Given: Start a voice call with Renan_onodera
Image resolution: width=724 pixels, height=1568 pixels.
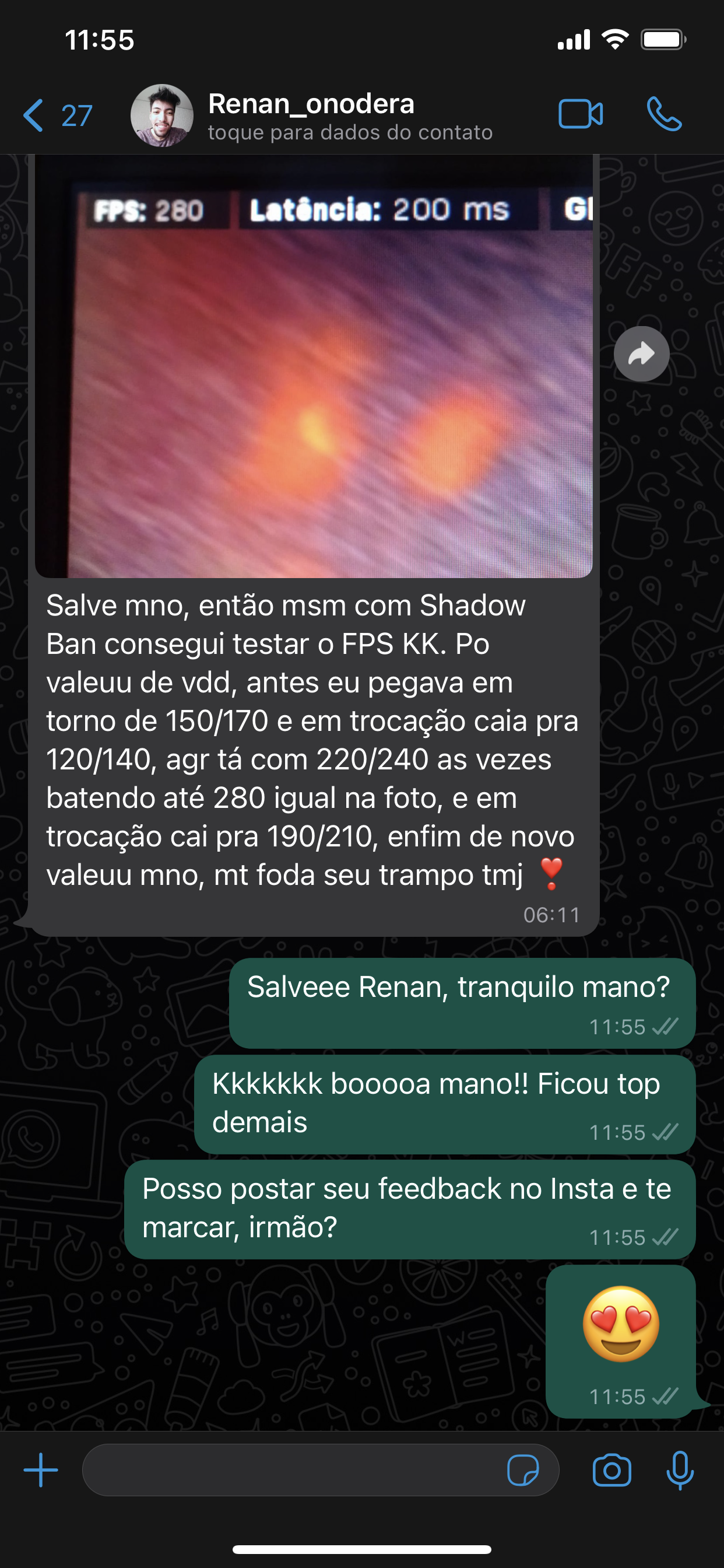Looking at the screenshot, I should pyautogui.click(x=664, y=114).
